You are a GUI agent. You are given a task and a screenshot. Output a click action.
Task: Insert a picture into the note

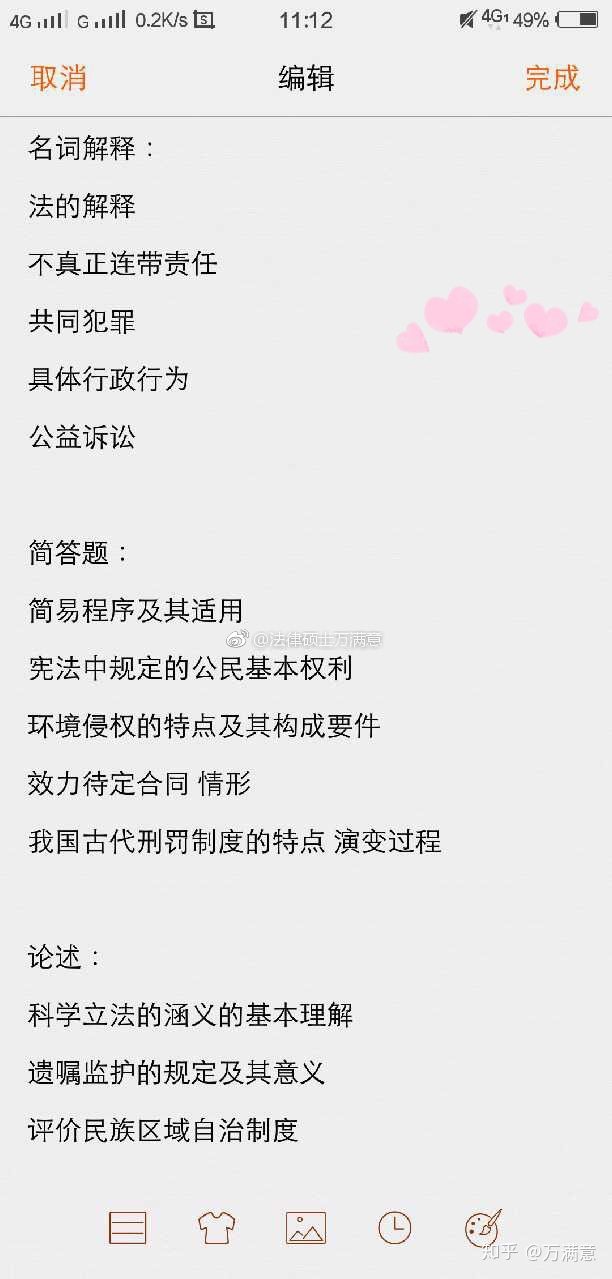306,1227
